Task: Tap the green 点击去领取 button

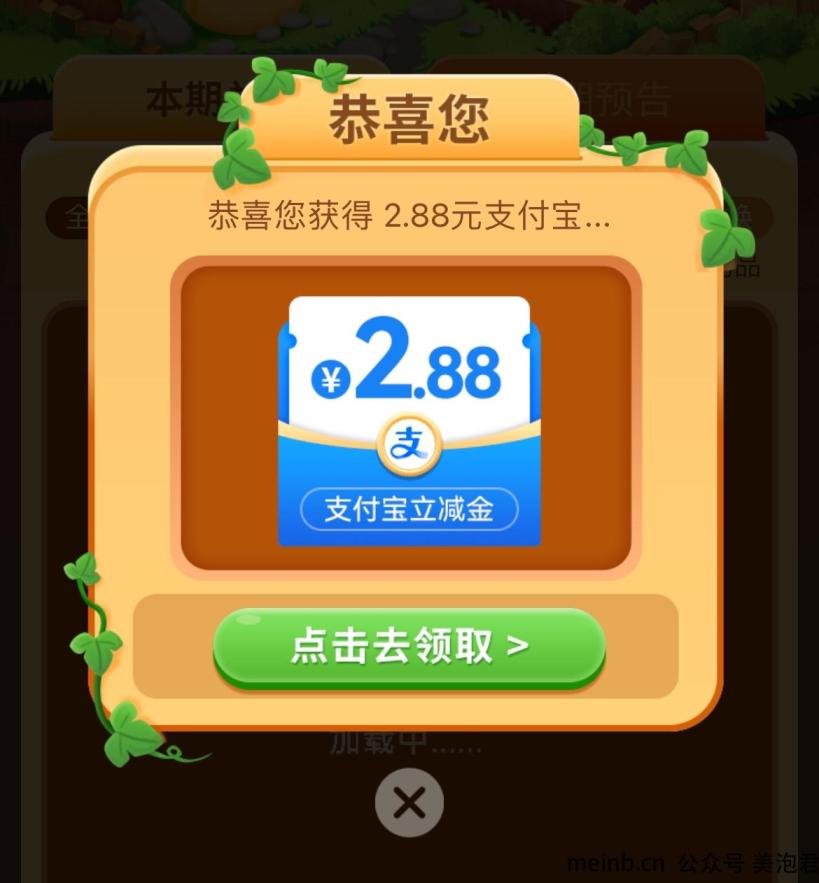Action: (409, 646)
